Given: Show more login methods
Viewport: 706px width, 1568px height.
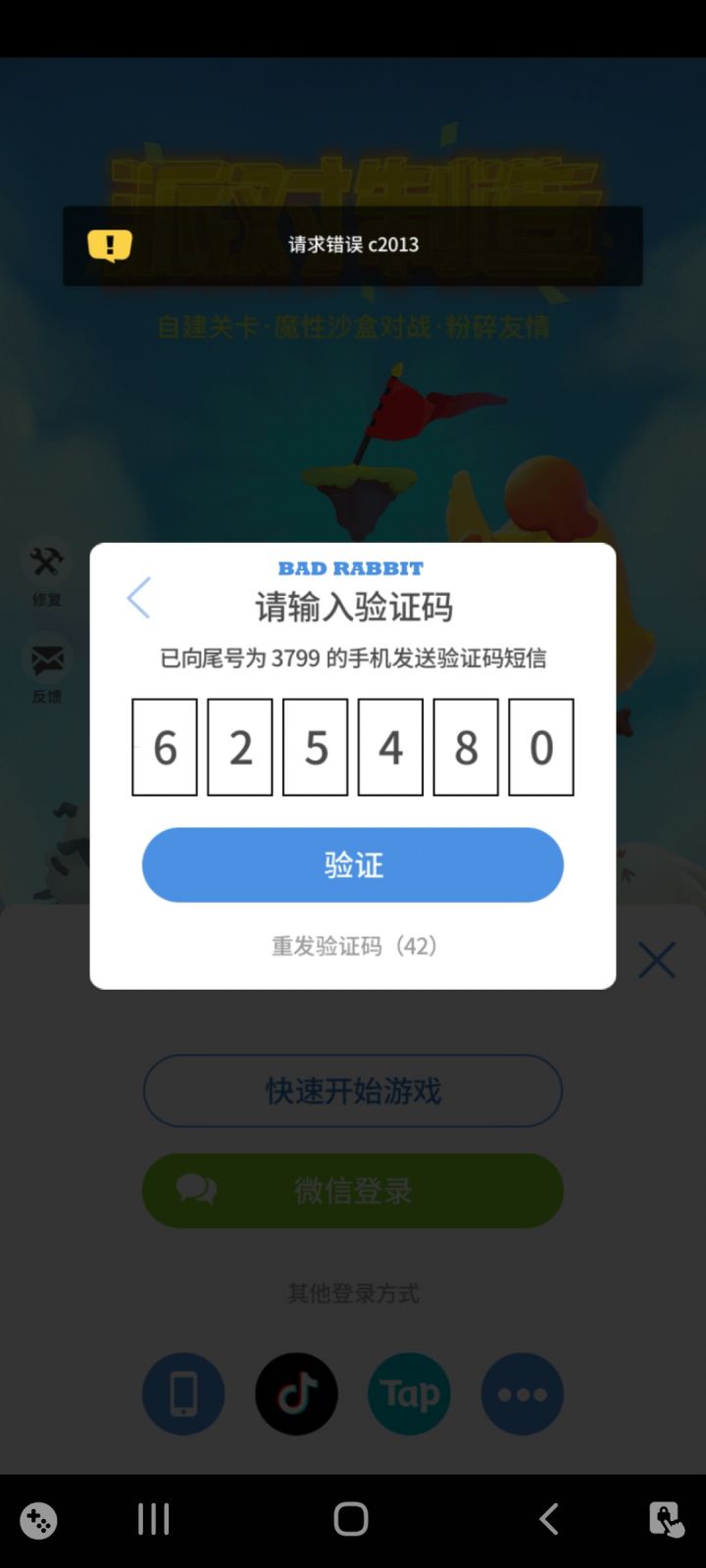Looking at the screenshot, I should point(522,1394).
